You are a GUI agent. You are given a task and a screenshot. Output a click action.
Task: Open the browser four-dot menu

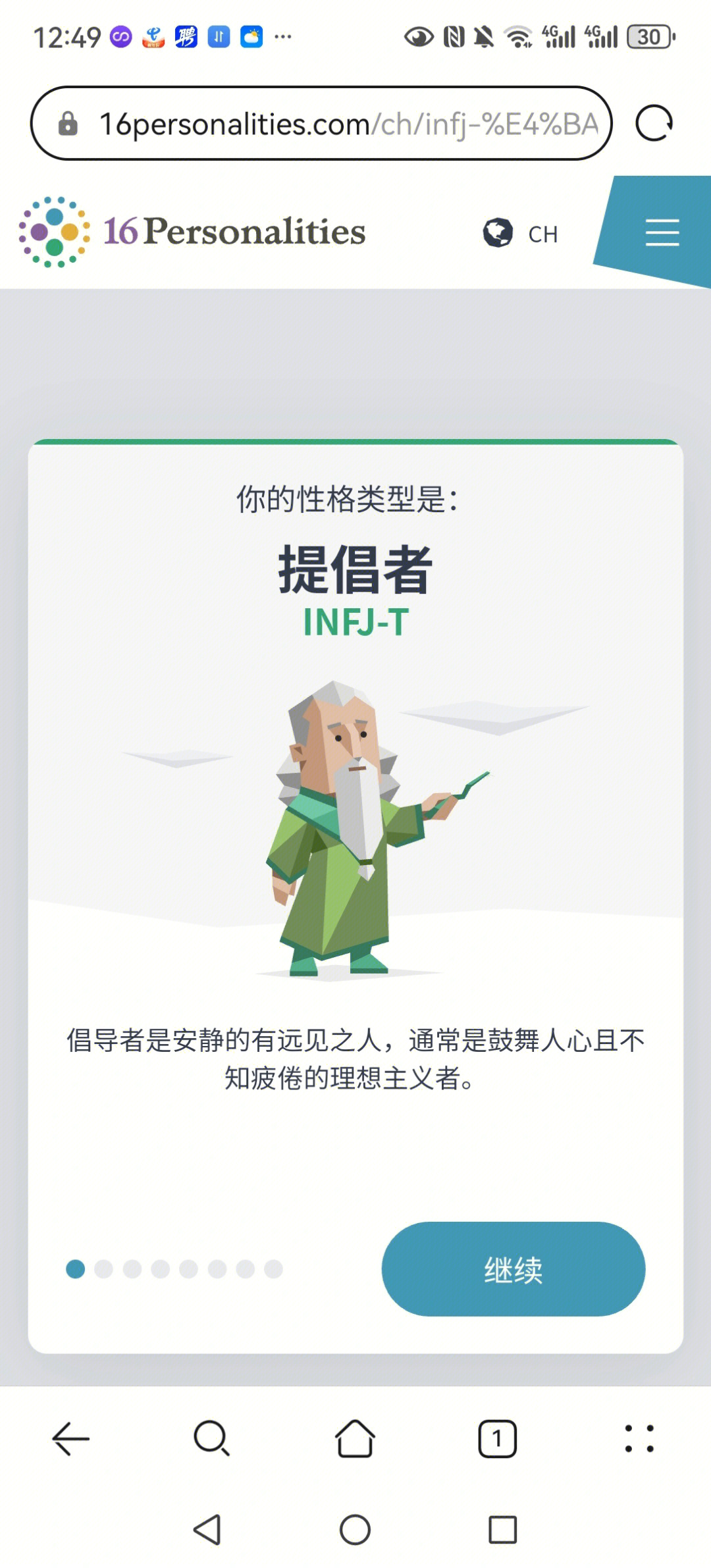pos(639,1438)
